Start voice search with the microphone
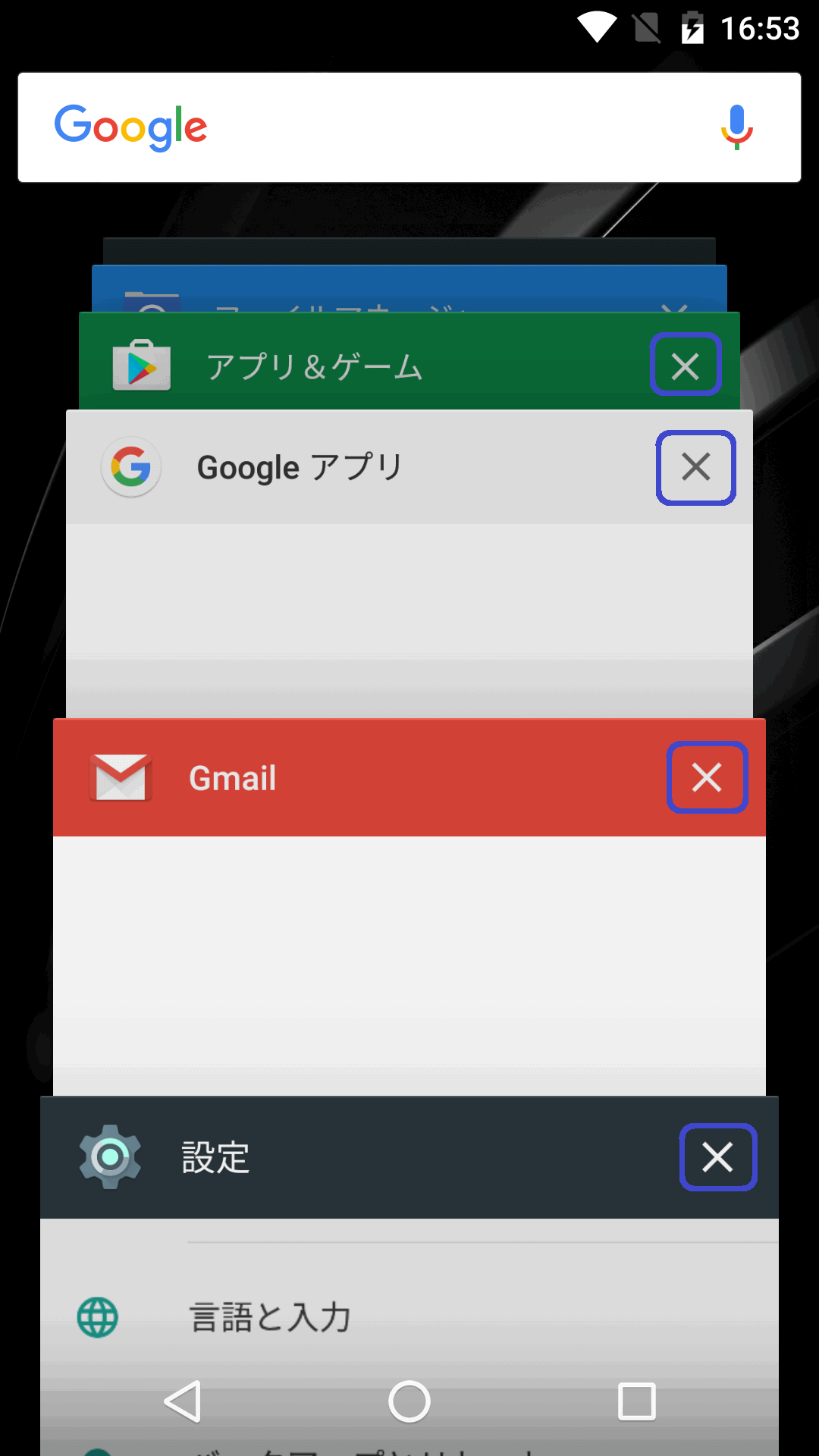Screen dimensions: 819x1456 [x=736, y=127]
